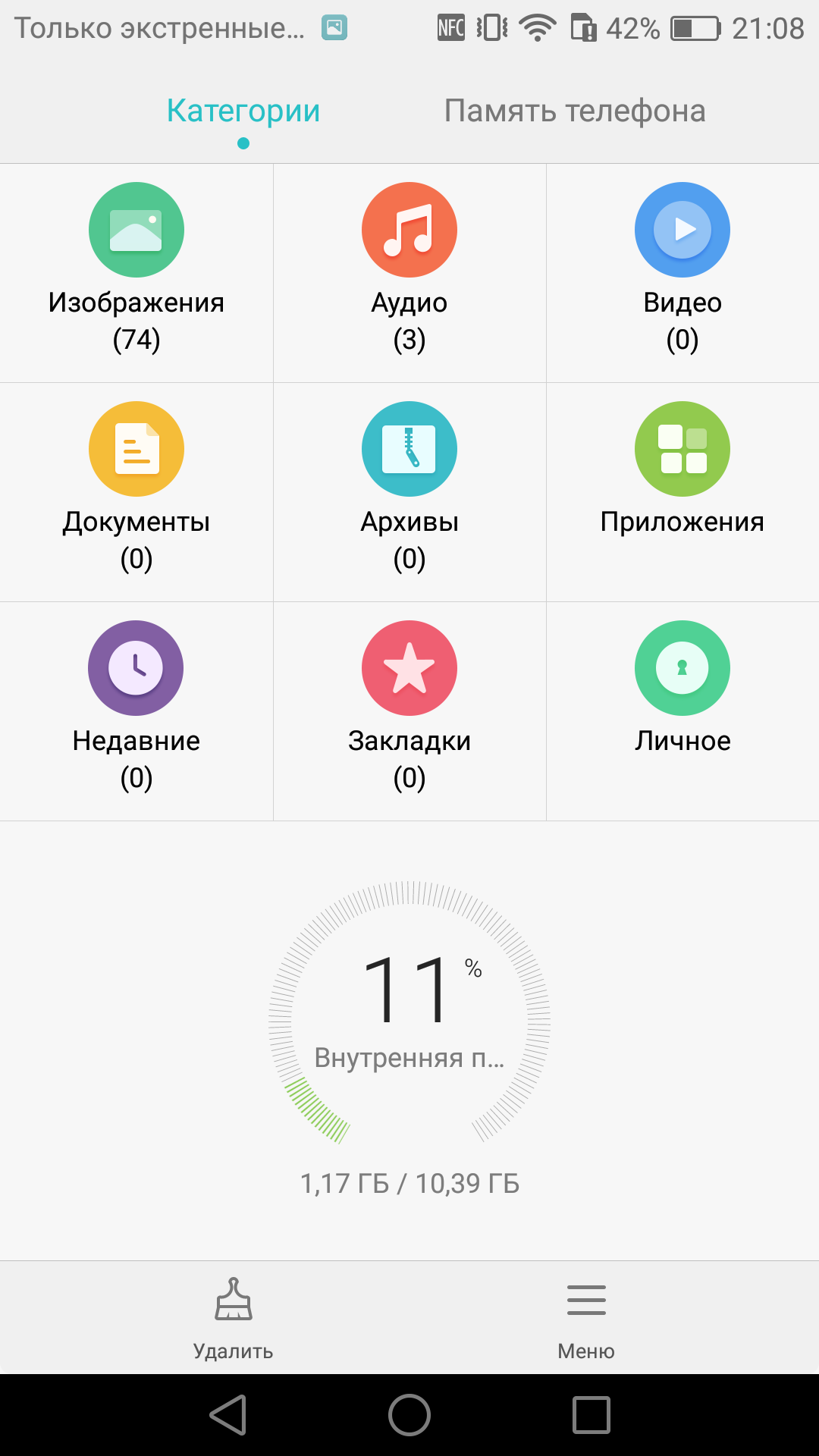
Task: Open the Изображения category
Action: point(136,273)
